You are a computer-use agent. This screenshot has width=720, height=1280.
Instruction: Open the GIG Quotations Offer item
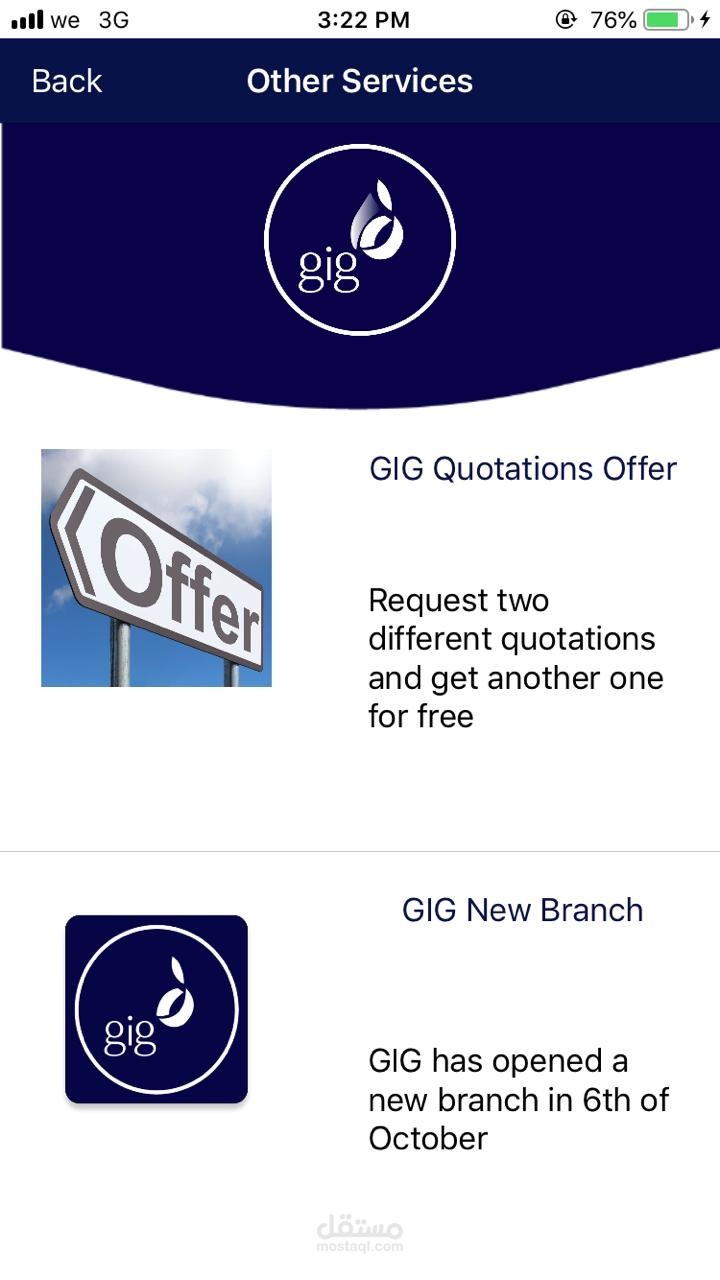point(522,469)
